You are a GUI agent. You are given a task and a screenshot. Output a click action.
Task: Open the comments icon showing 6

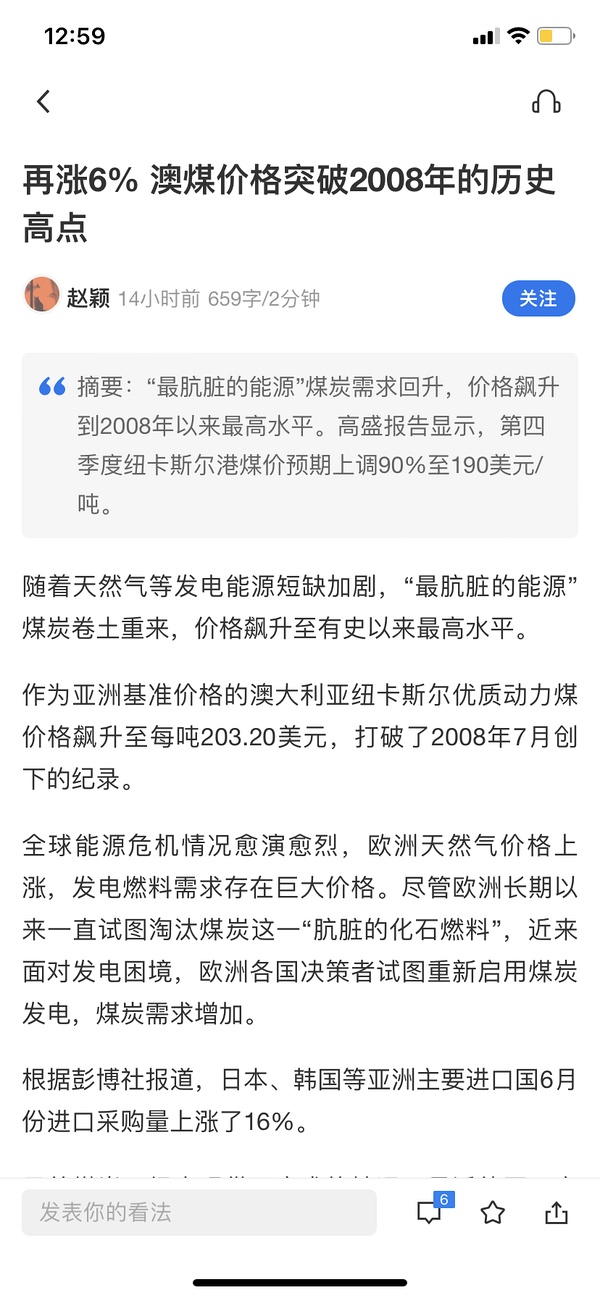430,1212
